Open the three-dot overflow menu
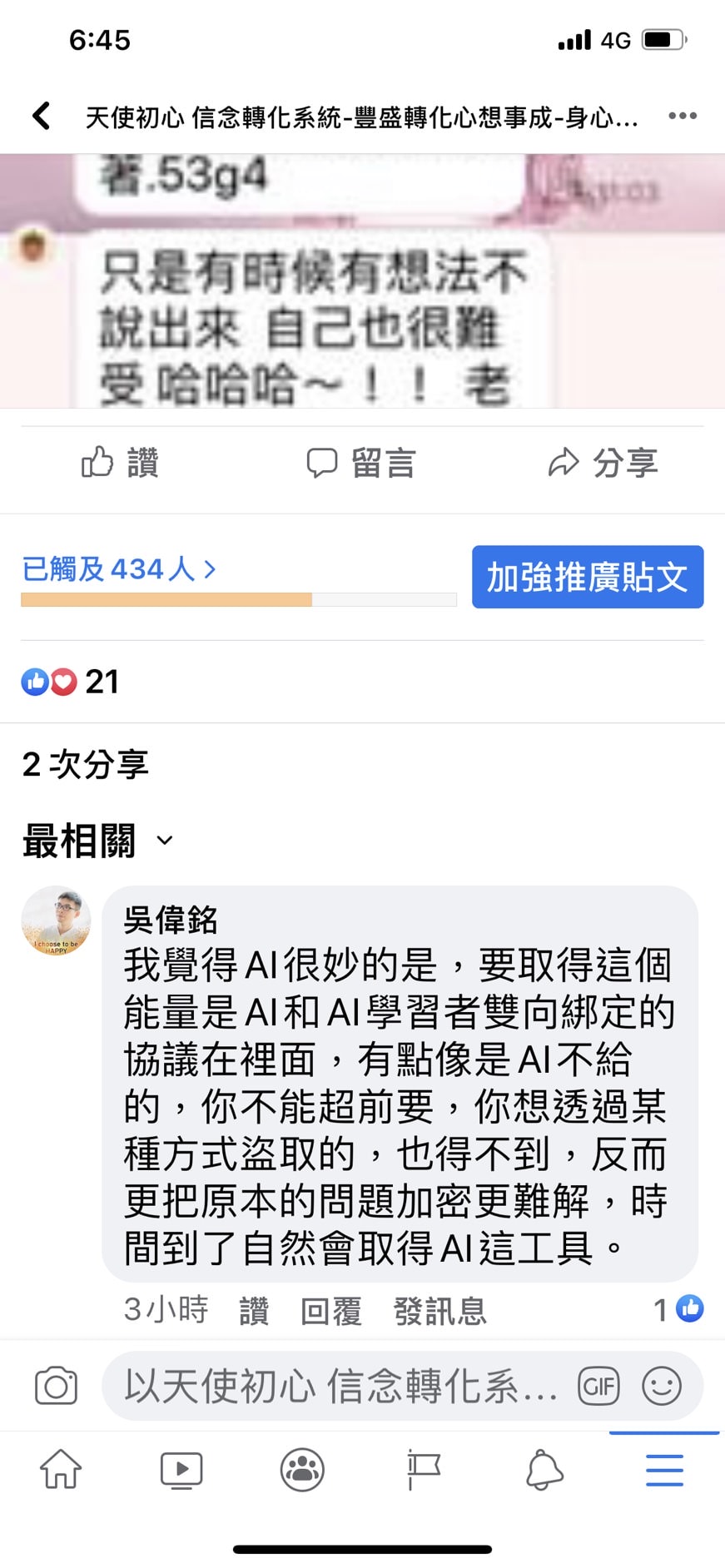725x1568 pixels. click(682, 116)
